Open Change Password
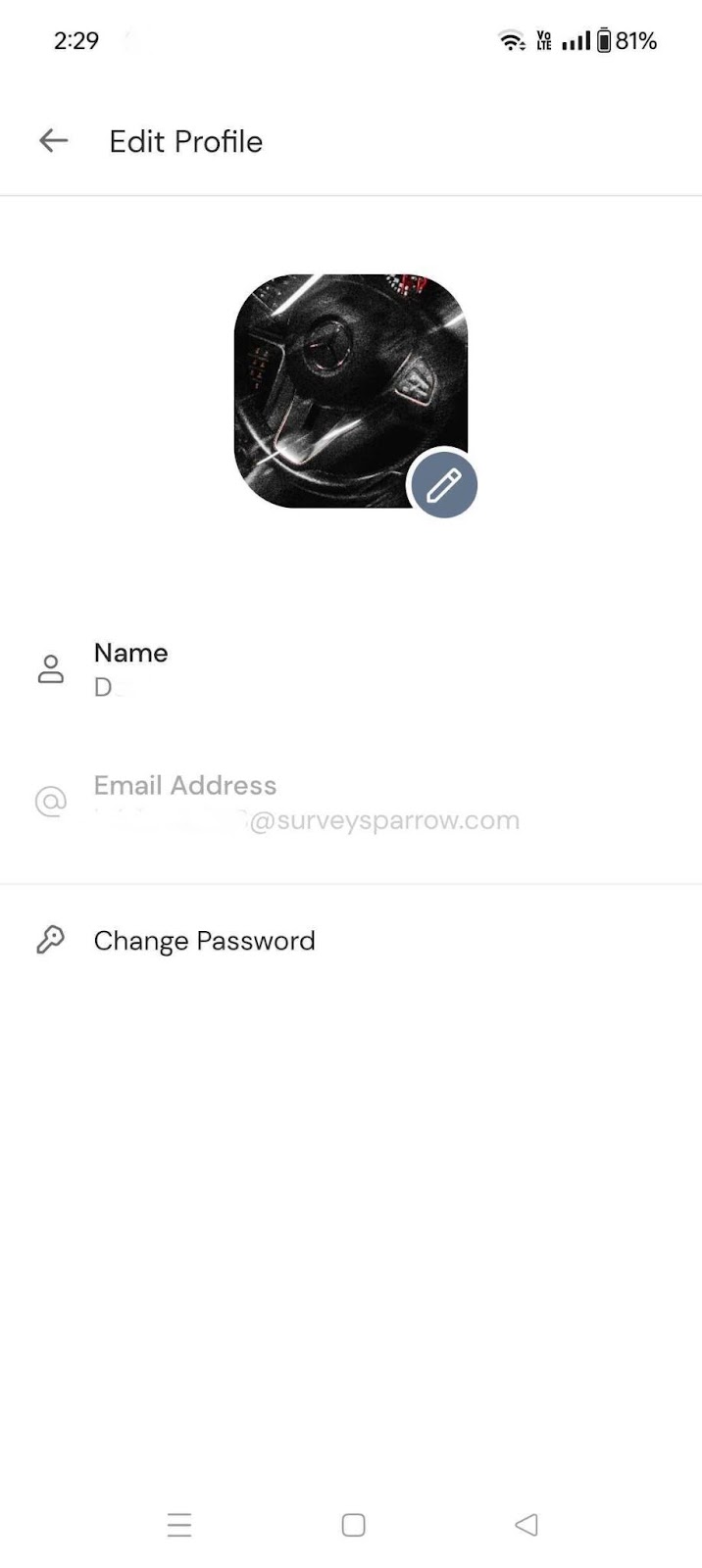 point(204,941)
